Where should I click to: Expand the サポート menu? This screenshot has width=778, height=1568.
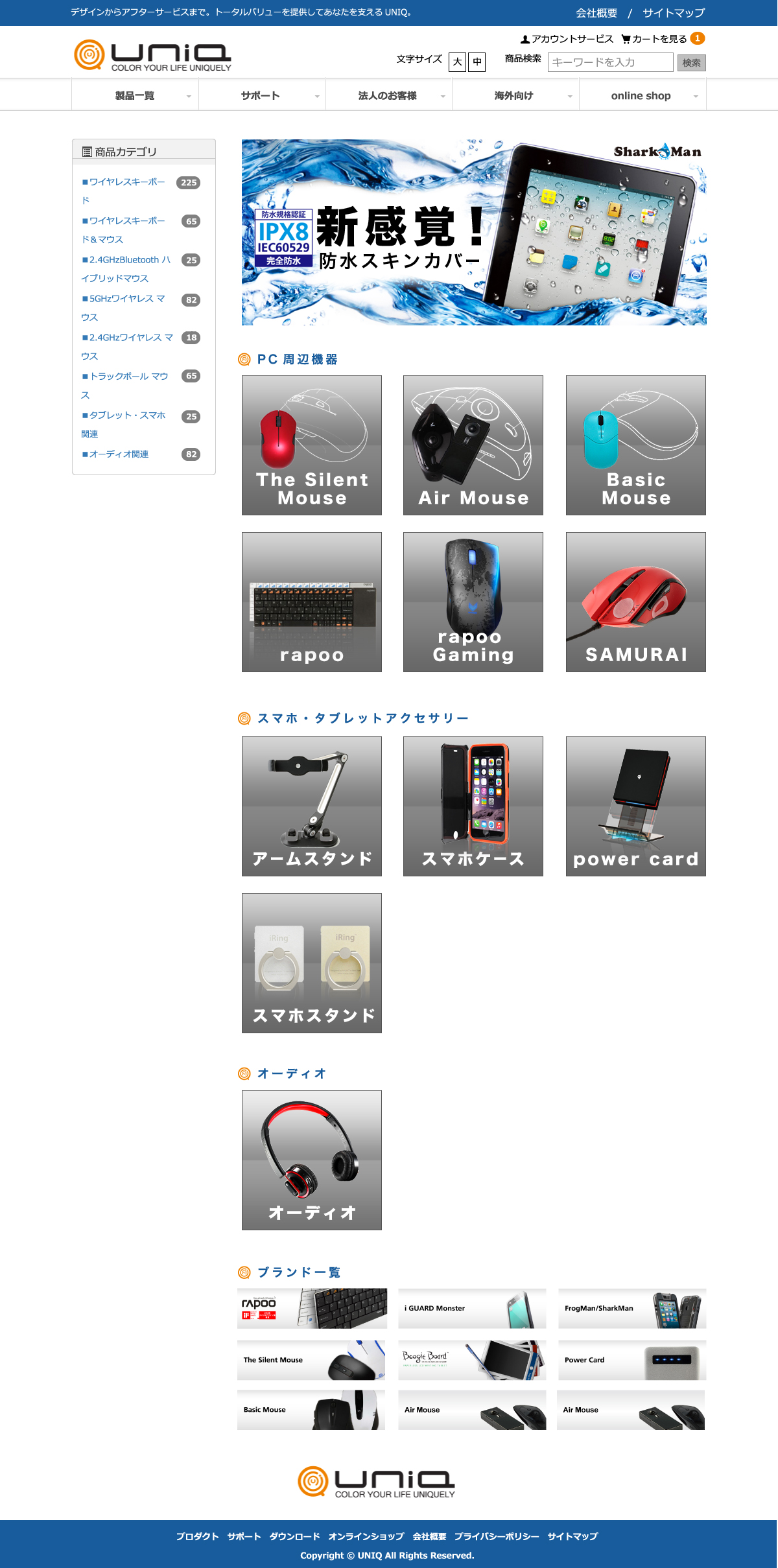point(261,96)
